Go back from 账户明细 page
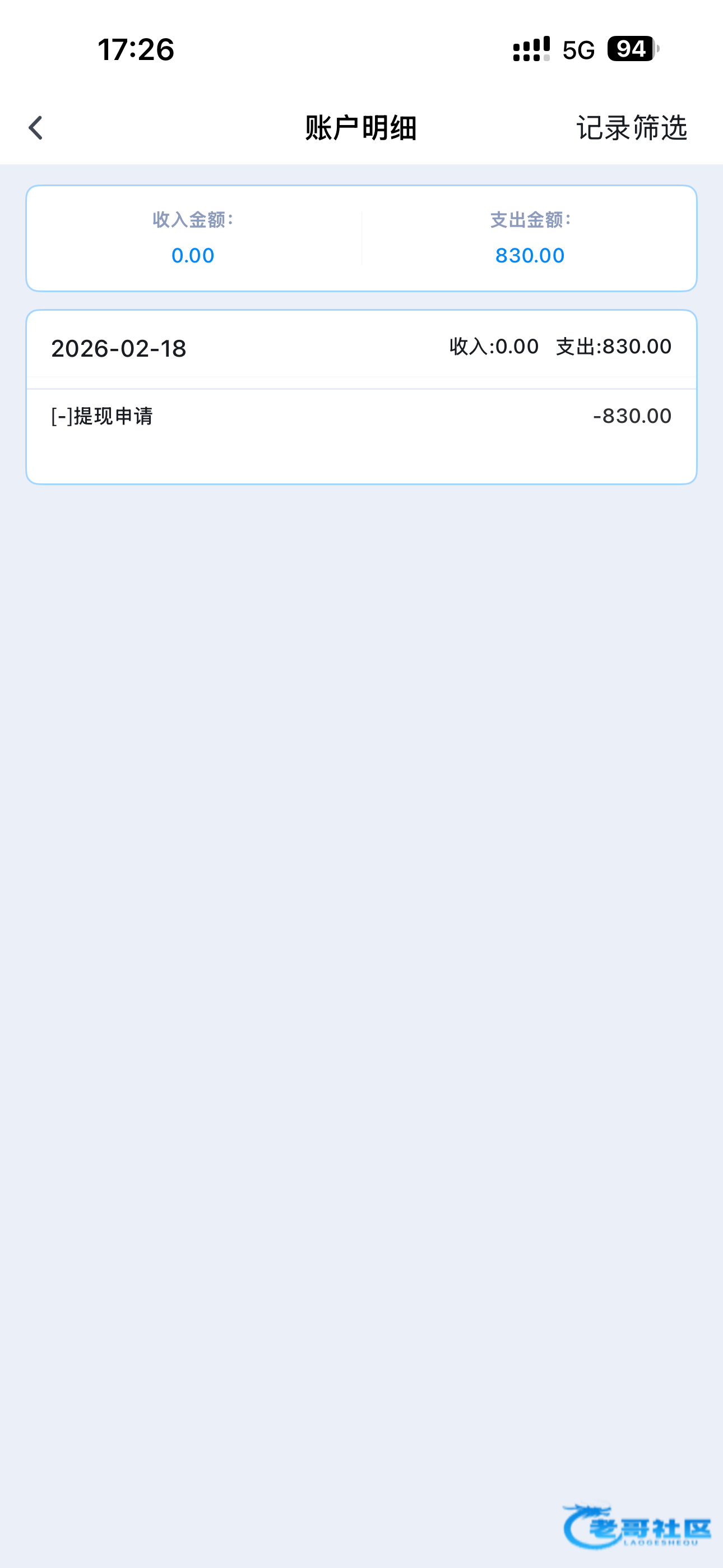Screen dimensions: 723x1568 (x=36, y=128)
